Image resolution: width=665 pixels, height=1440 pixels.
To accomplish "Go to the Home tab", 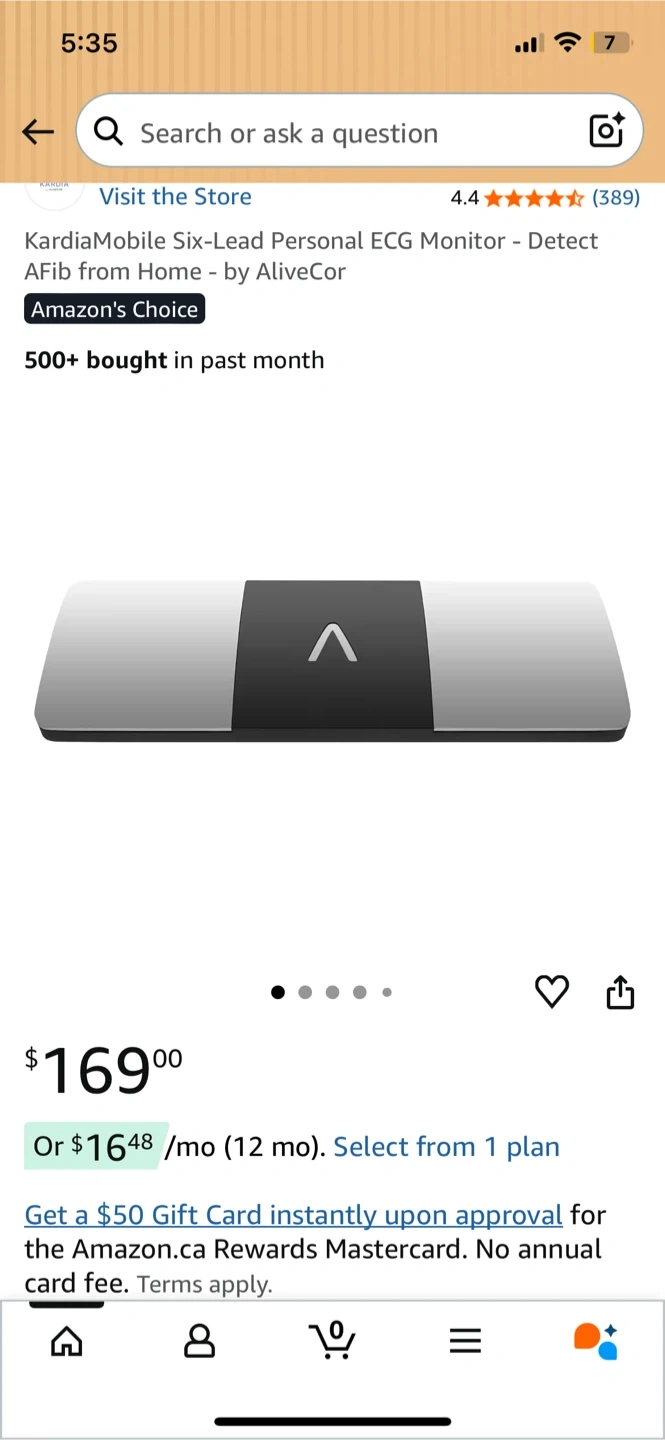I will [67, 1340].
